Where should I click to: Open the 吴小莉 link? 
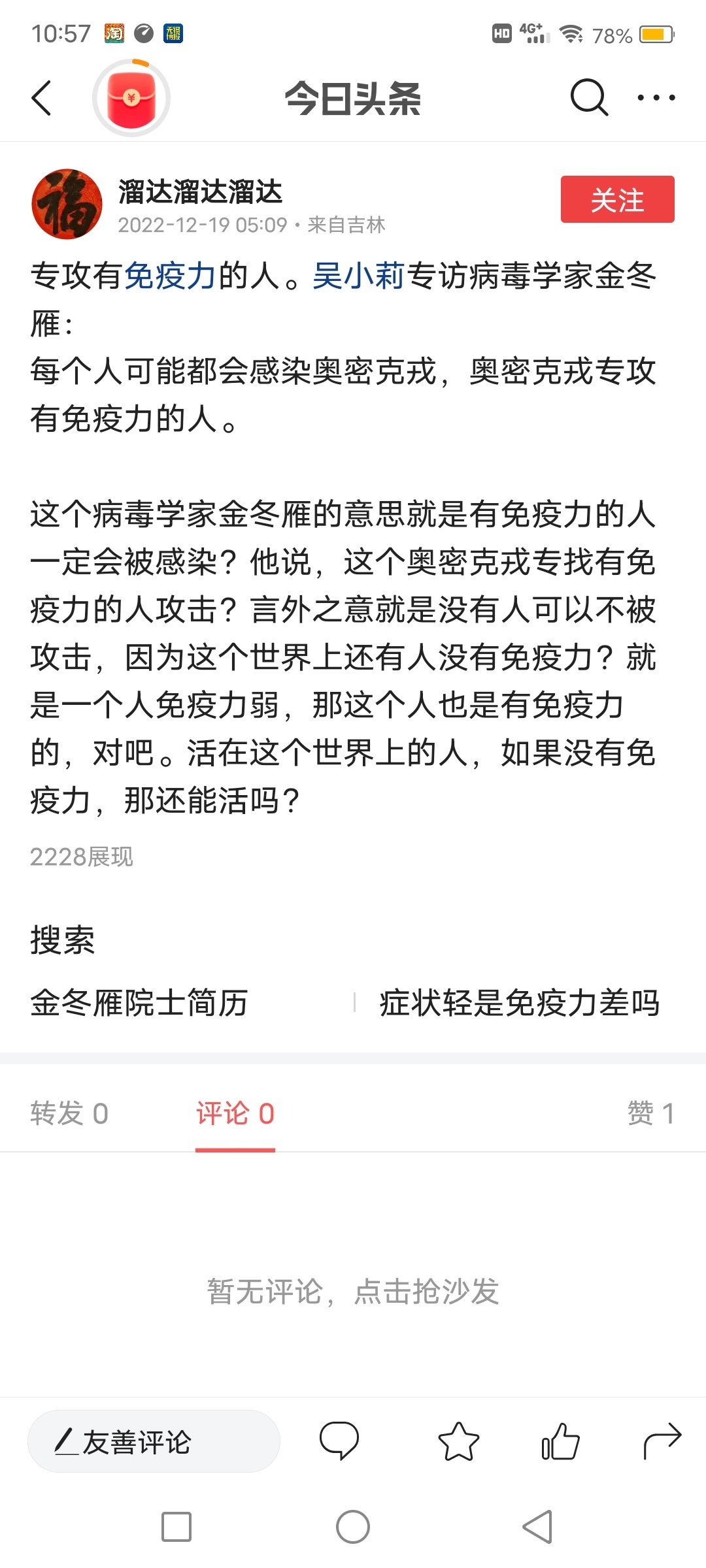pyautogui.click(x=359, y=276)
